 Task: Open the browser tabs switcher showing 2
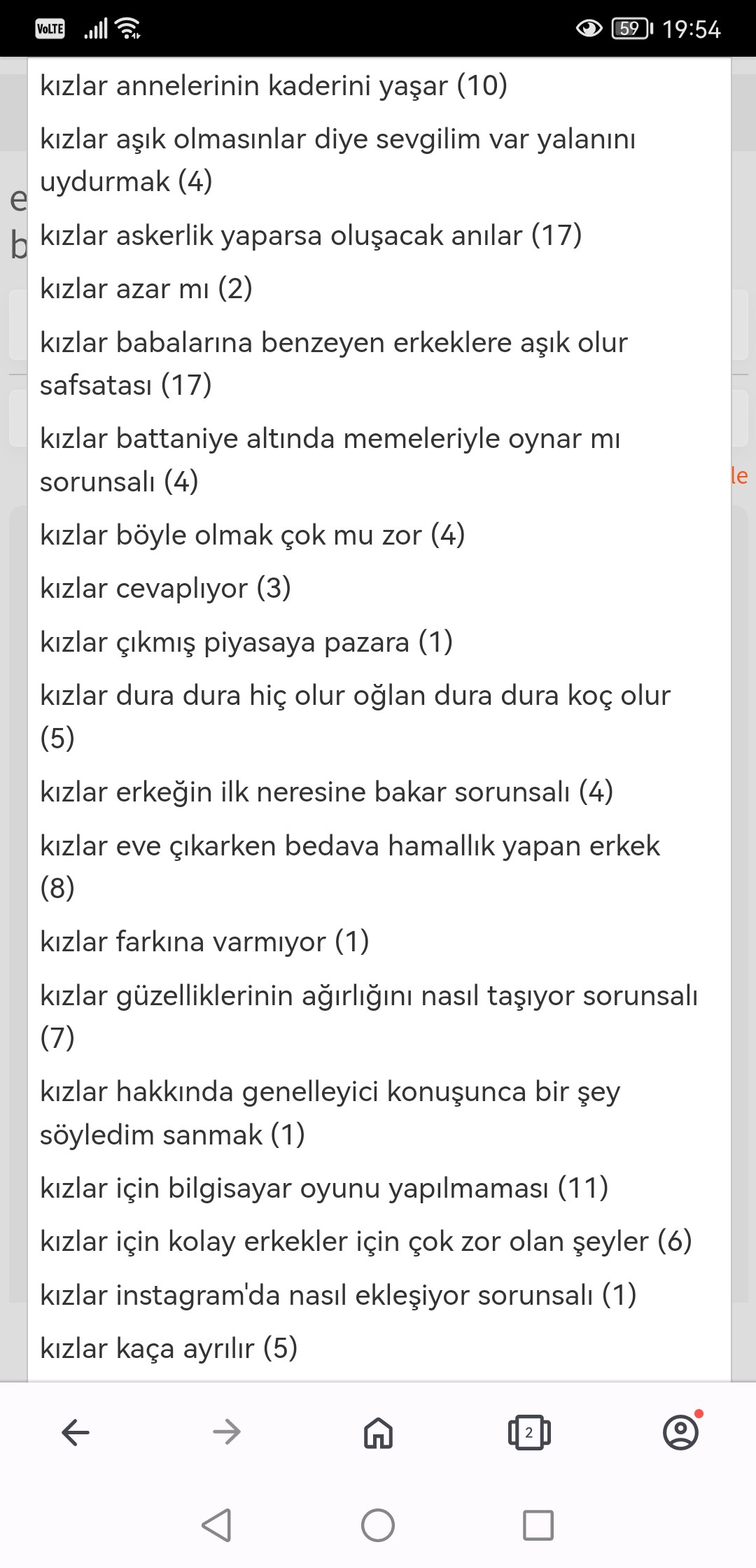529,1433
